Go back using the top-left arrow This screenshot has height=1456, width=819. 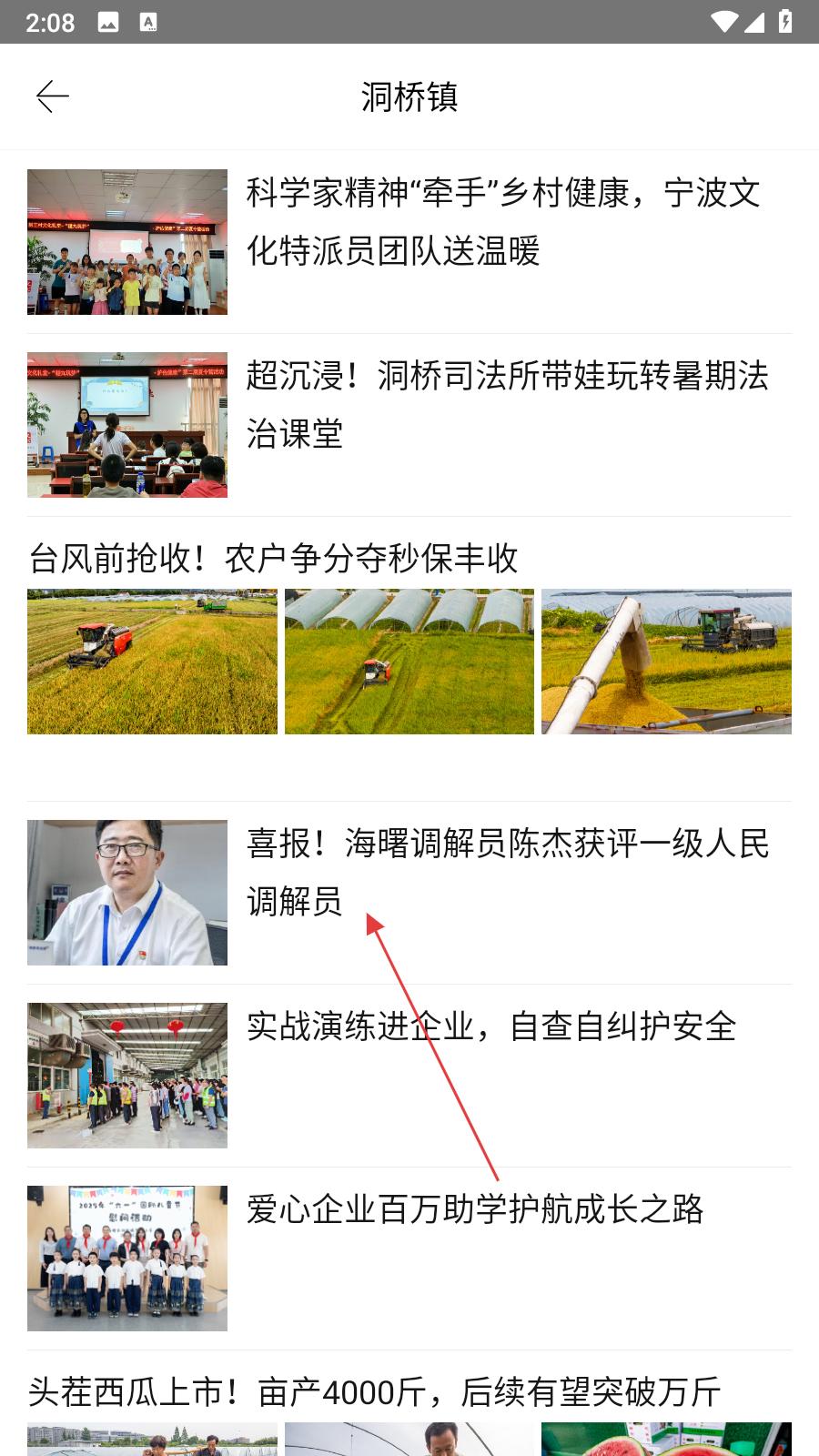point(52,96)
